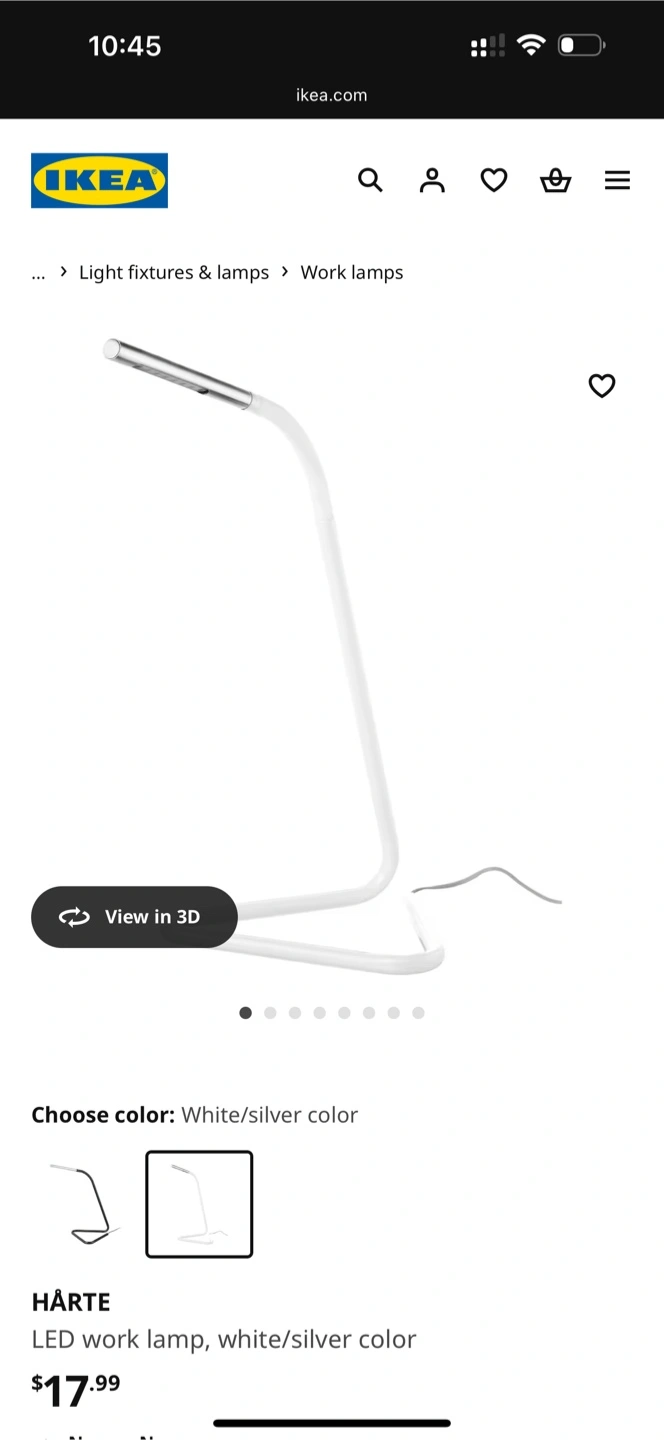664x1440 pixels.
Task: Open the Work lamps breadcrumb
Action: (x=352, y=272)
